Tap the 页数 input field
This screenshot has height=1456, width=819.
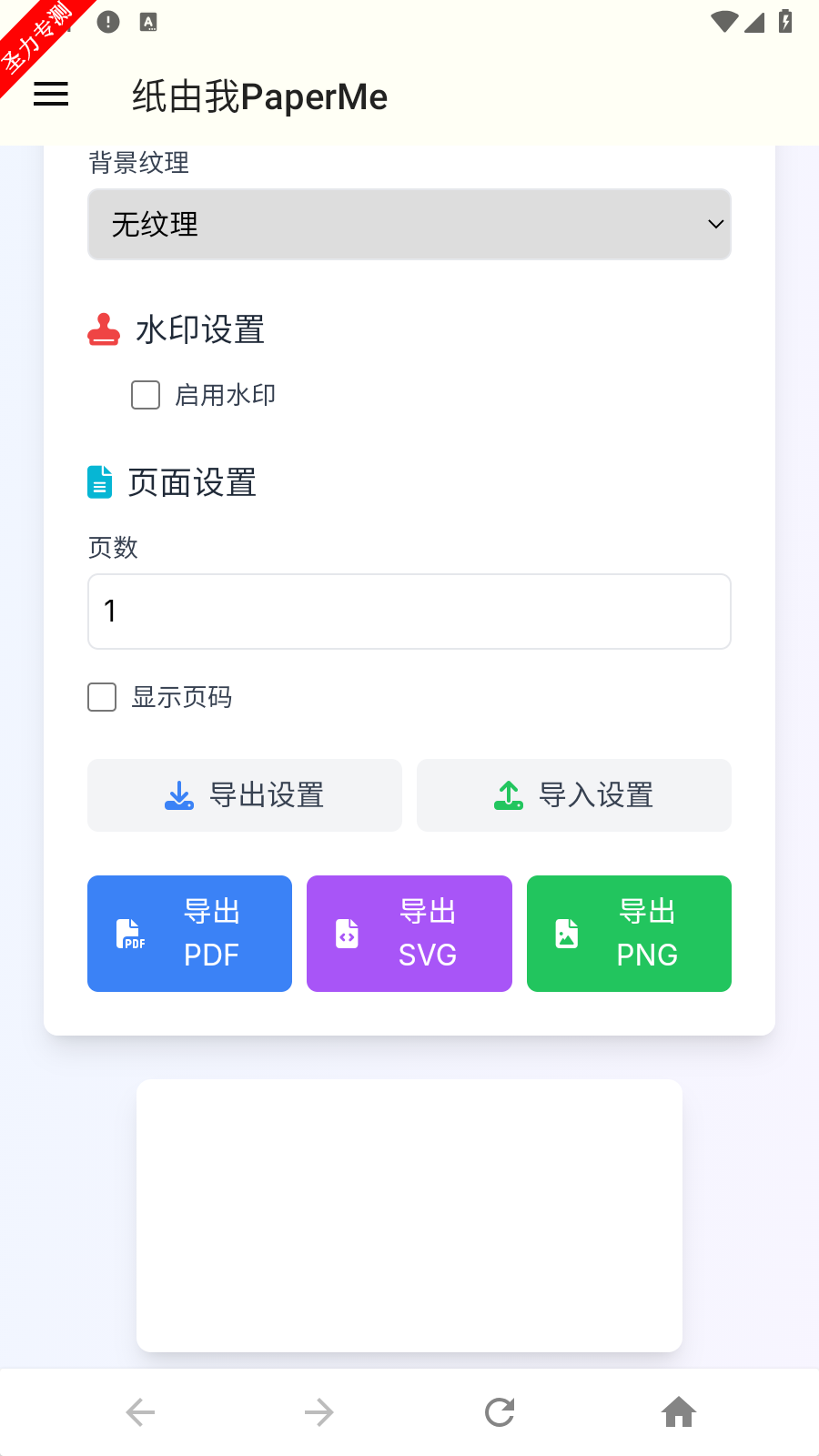point(409,612)
